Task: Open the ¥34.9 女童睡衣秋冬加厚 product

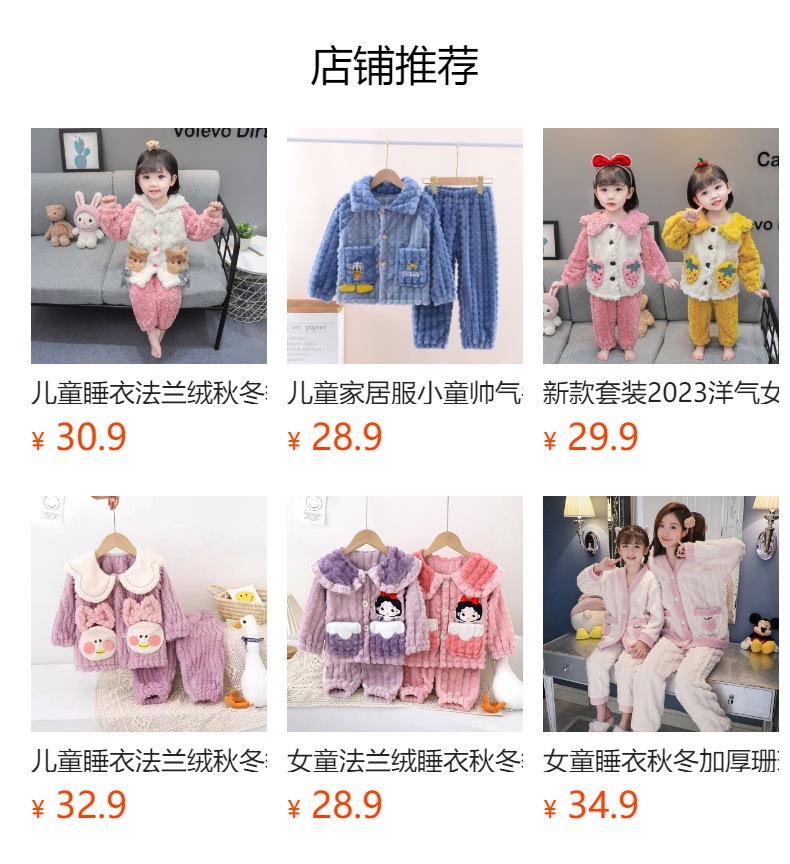Action: pos(660,614)
